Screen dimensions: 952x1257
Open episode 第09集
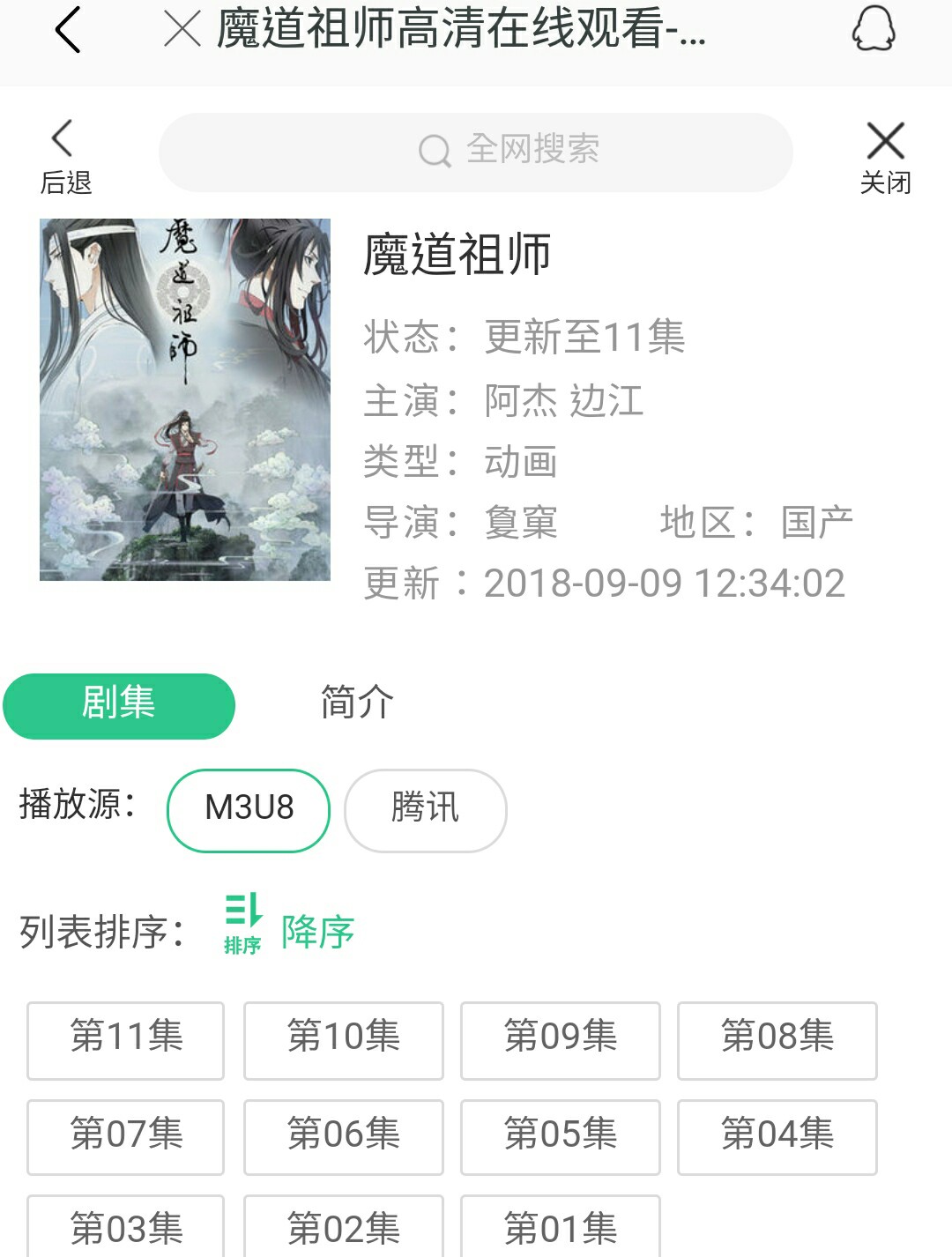point(560,1039)
